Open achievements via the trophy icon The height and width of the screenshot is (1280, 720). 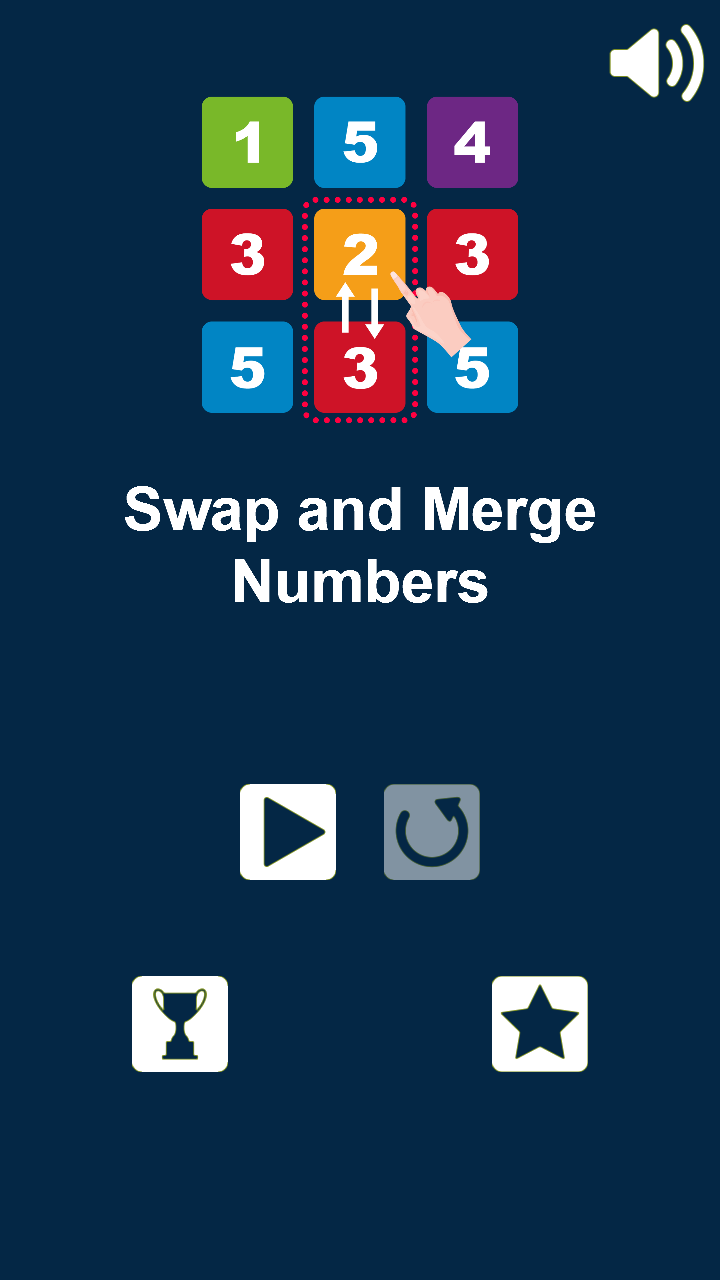click(x=180, y=1024)
